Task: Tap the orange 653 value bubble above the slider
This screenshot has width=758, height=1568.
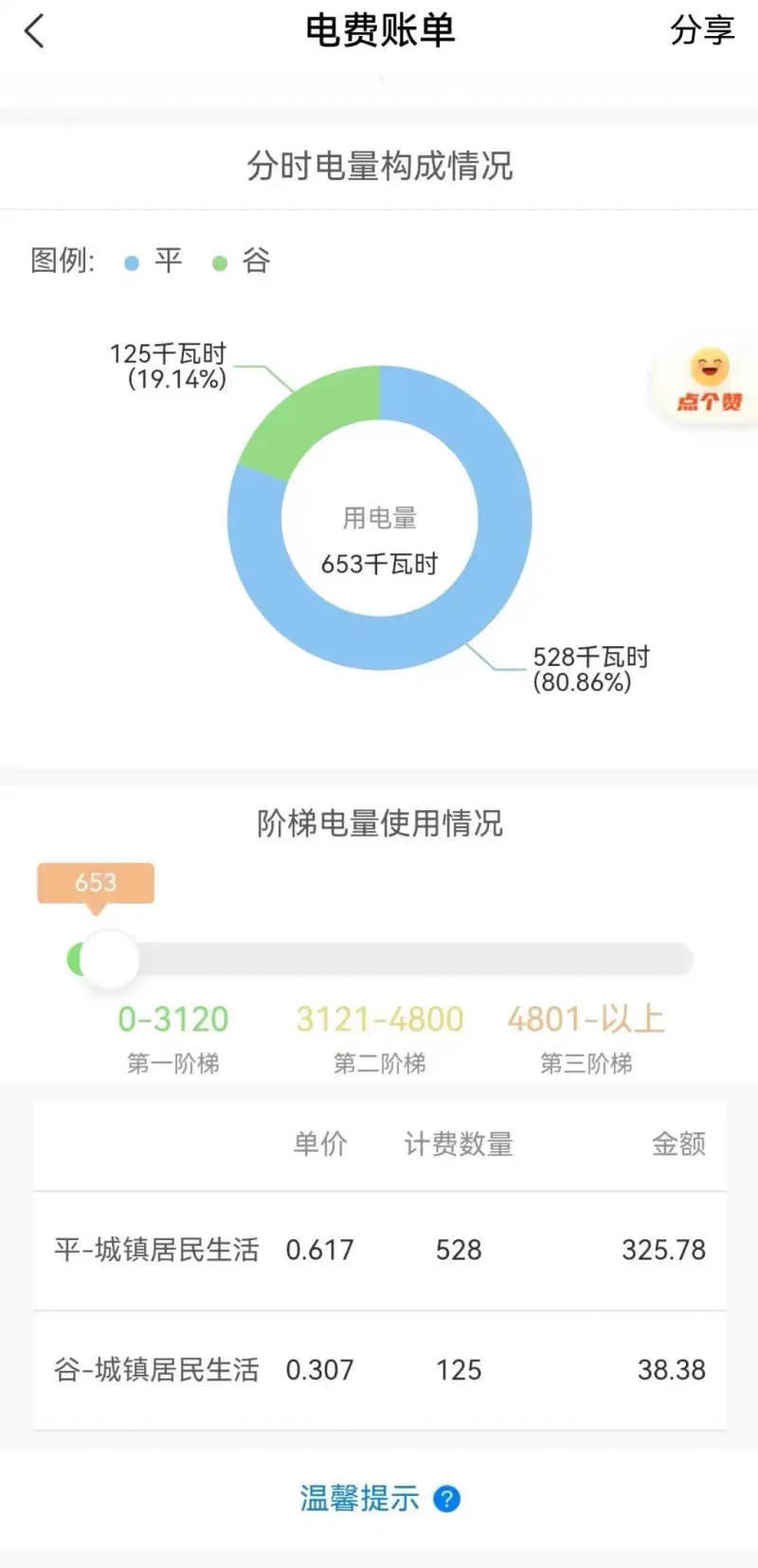Action: (95, 883)
